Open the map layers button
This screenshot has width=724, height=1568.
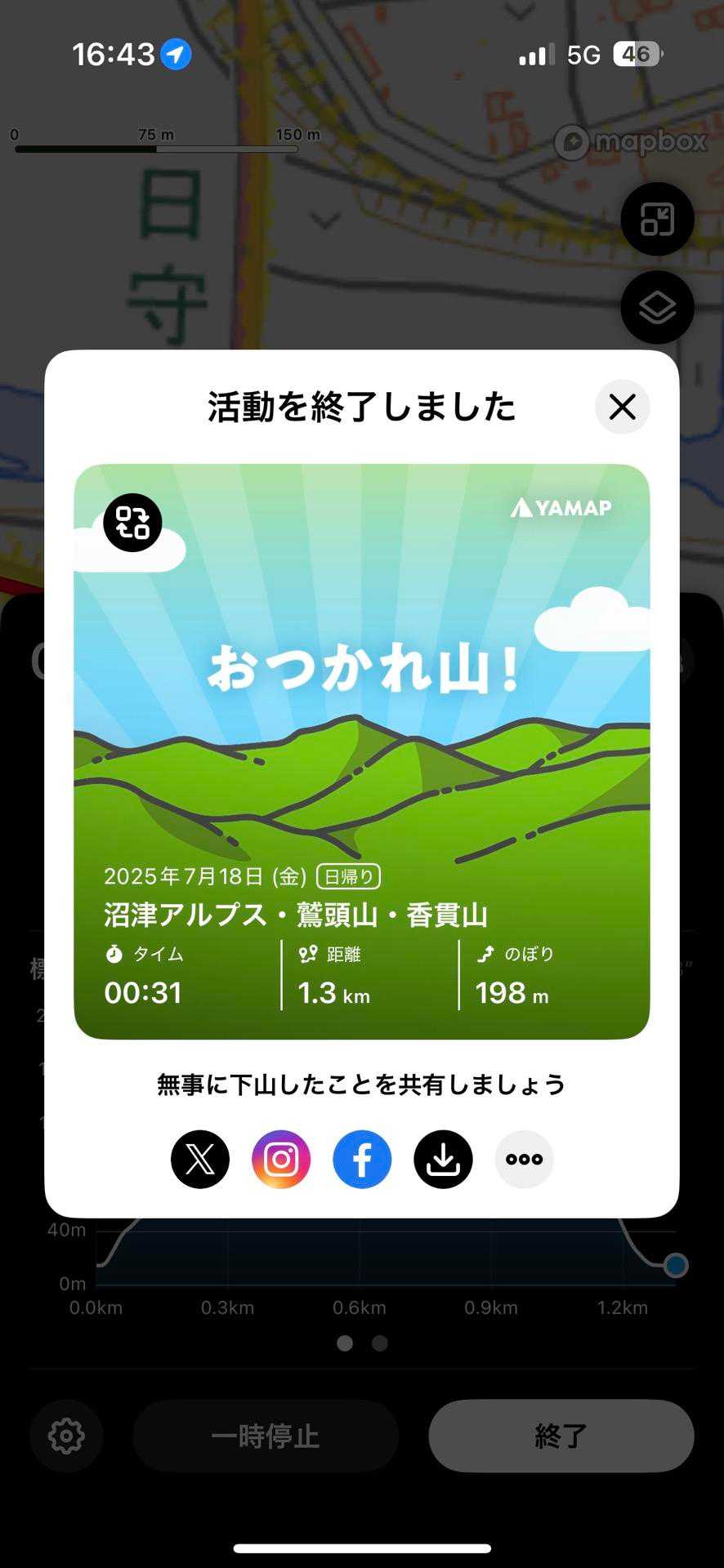click(x=657, y=308)
